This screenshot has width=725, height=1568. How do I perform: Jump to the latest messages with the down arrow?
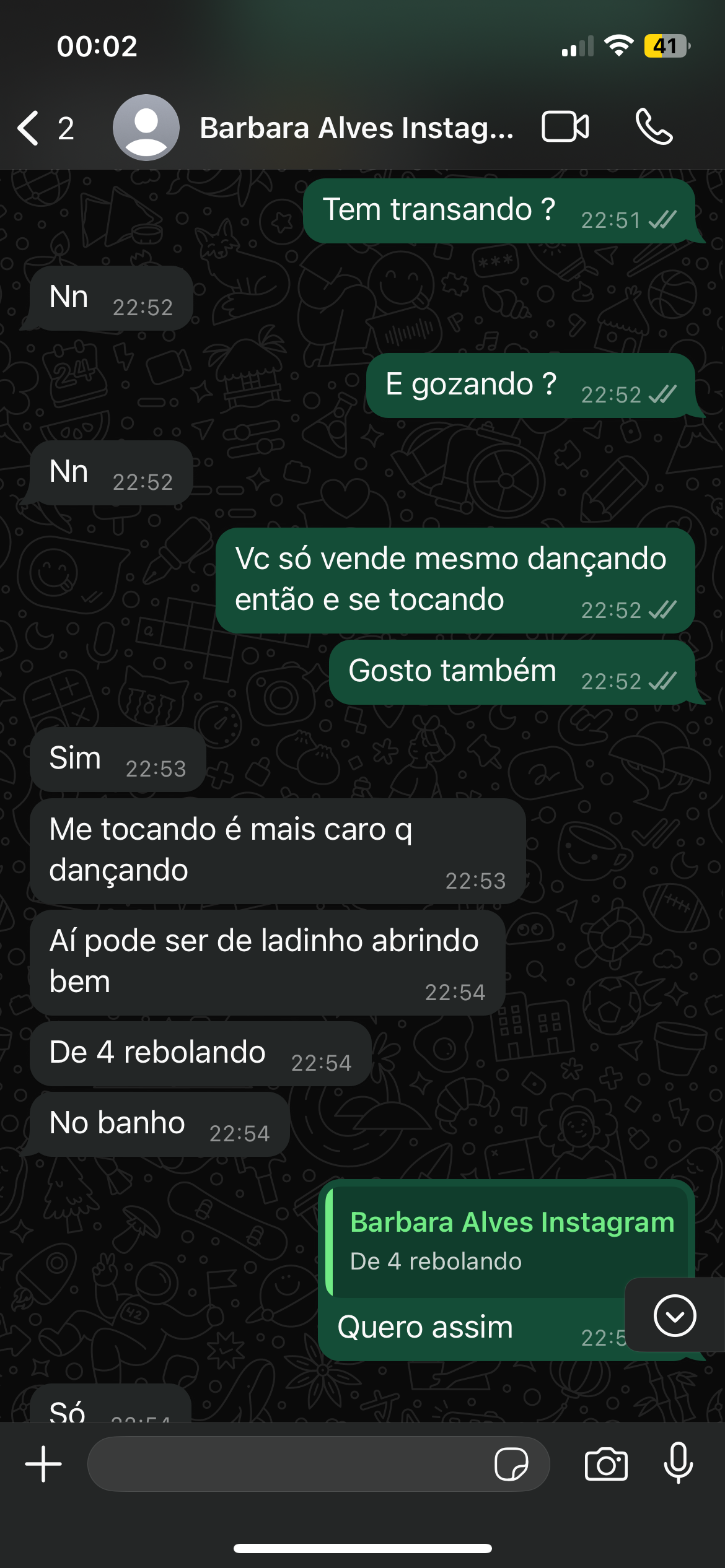675,1315
